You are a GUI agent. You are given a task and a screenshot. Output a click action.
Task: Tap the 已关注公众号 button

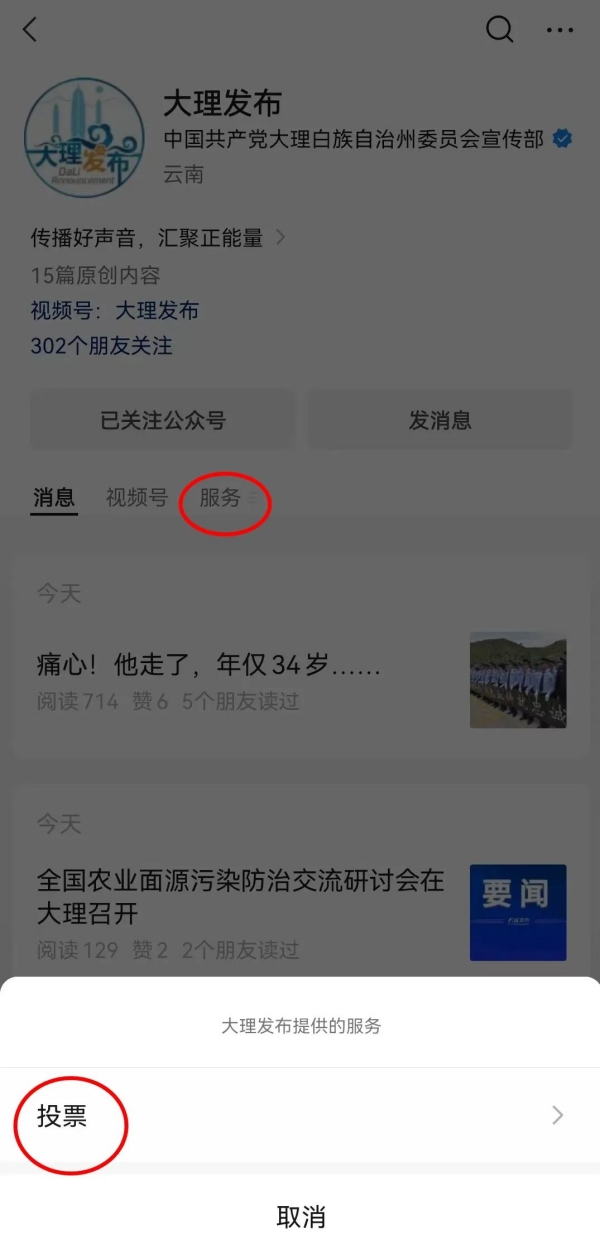point(162,420)
